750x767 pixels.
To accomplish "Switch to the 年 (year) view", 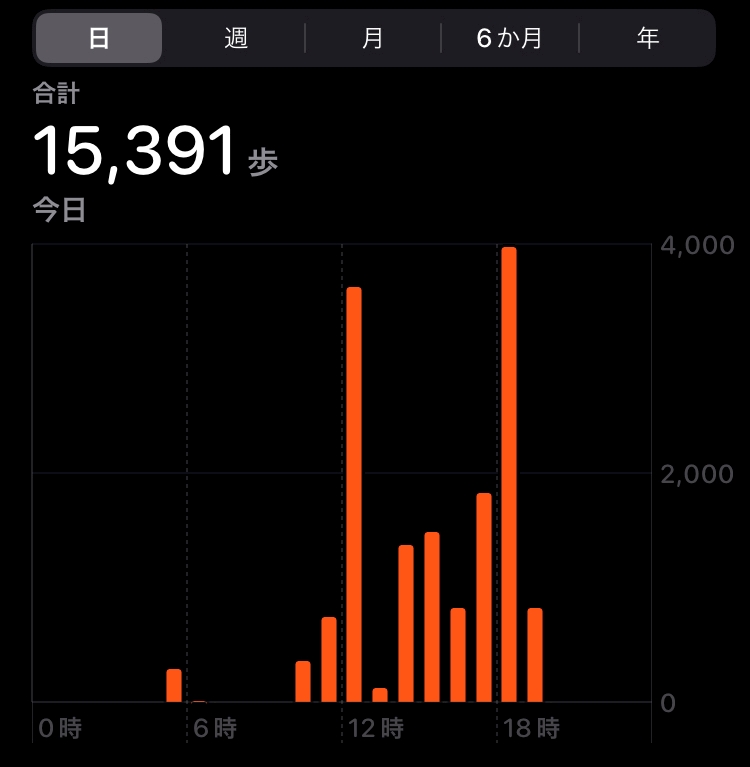I will click(647, 39).
